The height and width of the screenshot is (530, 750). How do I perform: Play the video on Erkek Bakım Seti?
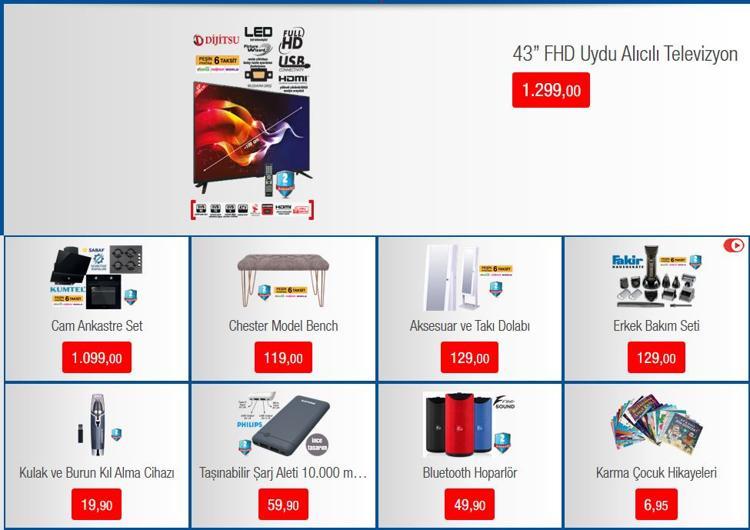click(x=735, y=245)
